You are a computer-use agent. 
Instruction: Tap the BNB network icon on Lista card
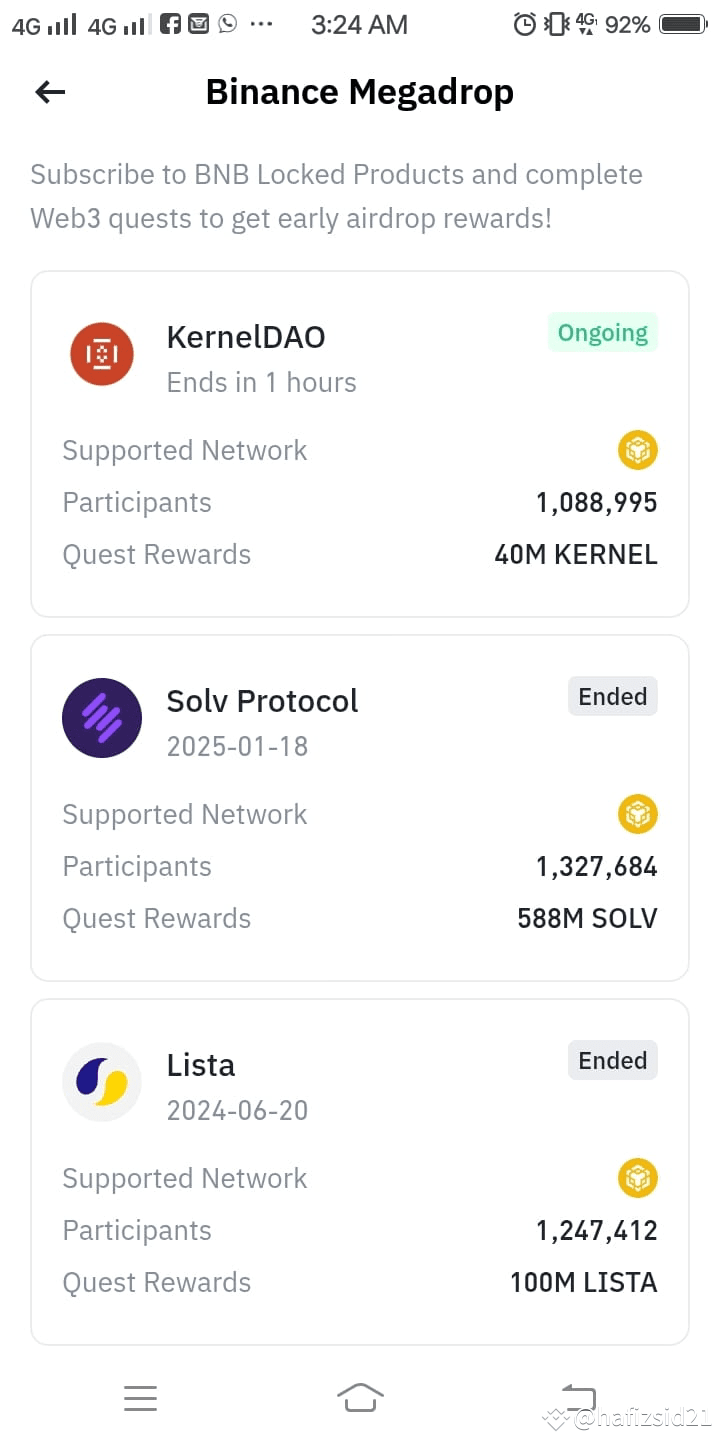pyautogui.click(x=637, y=1178)
